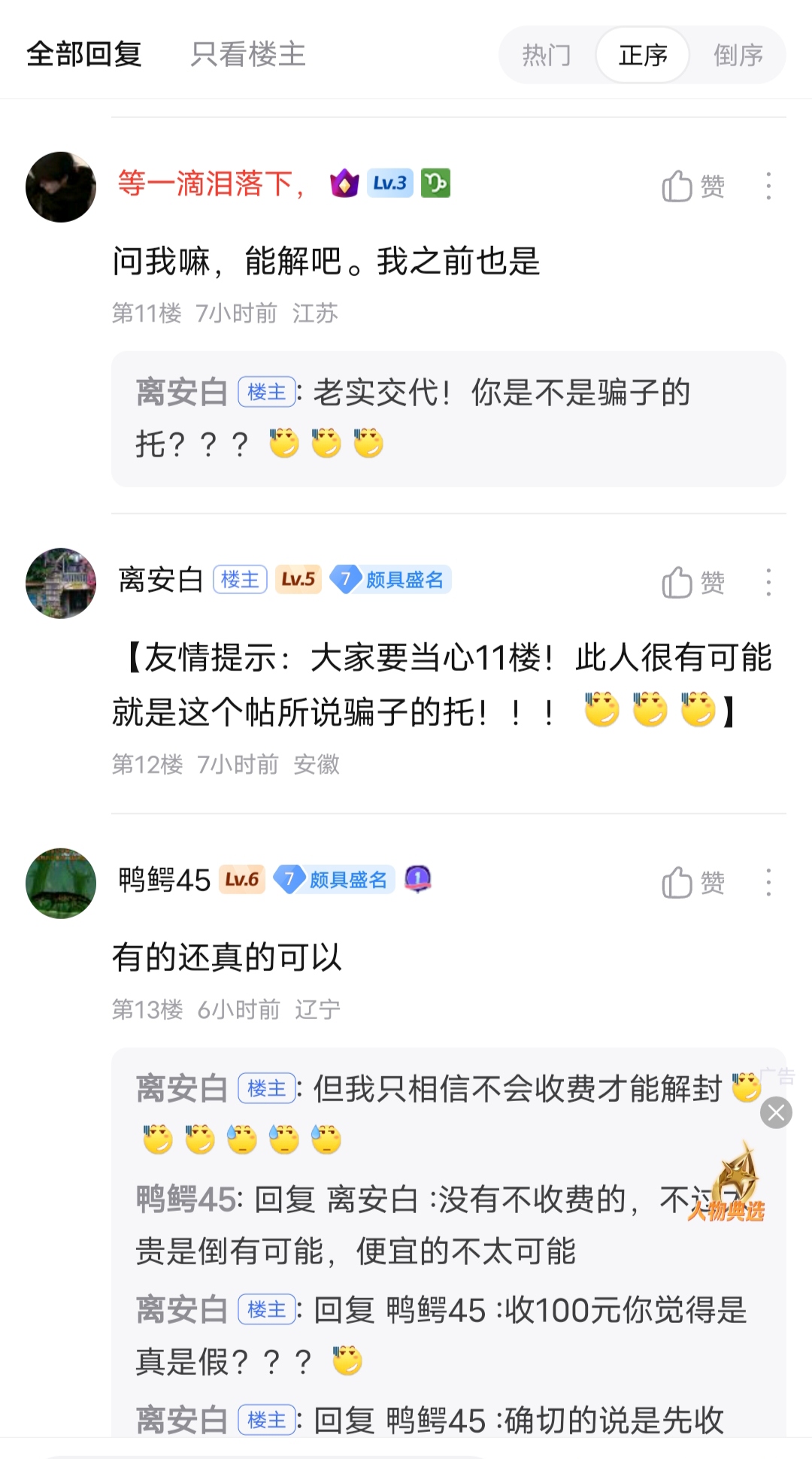The image size is (812, 1459).
Task: Like the comment by 等一滴泪落下
Action: coord(692,186)
